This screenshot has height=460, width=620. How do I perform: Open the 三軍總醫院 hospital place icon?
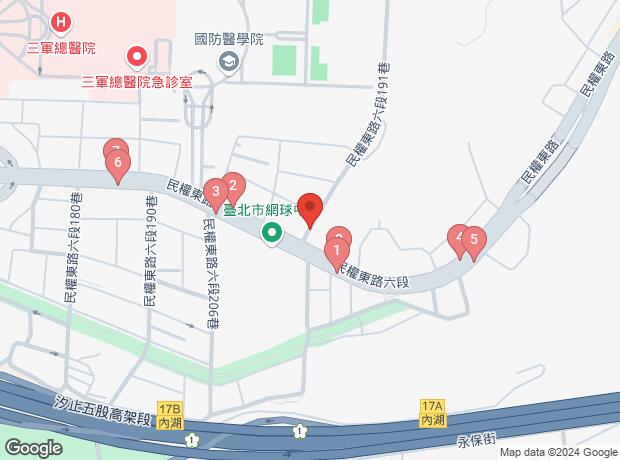62,22
